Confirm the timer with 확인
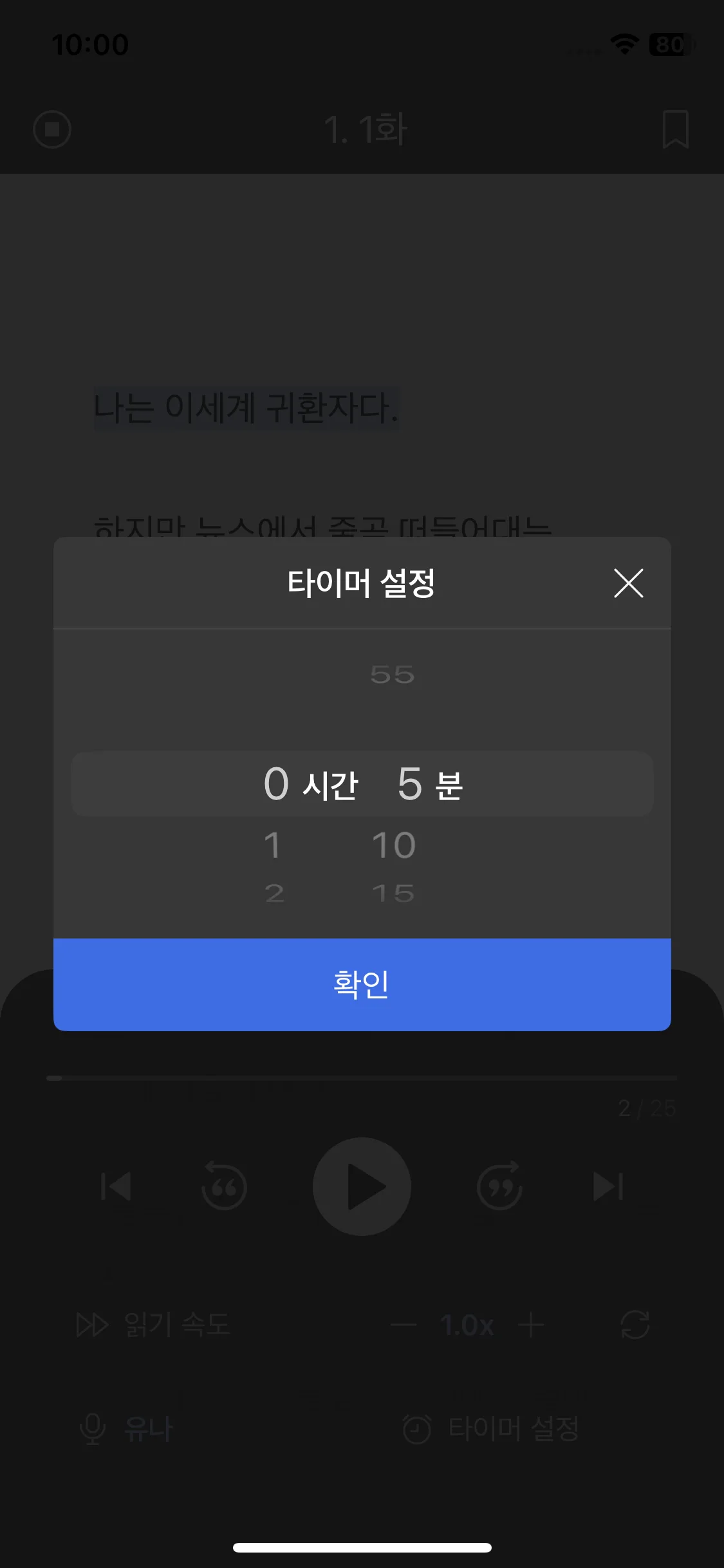Image resolution: width=724 pixels, height=1568 pixels. click(x=362, y=984)
